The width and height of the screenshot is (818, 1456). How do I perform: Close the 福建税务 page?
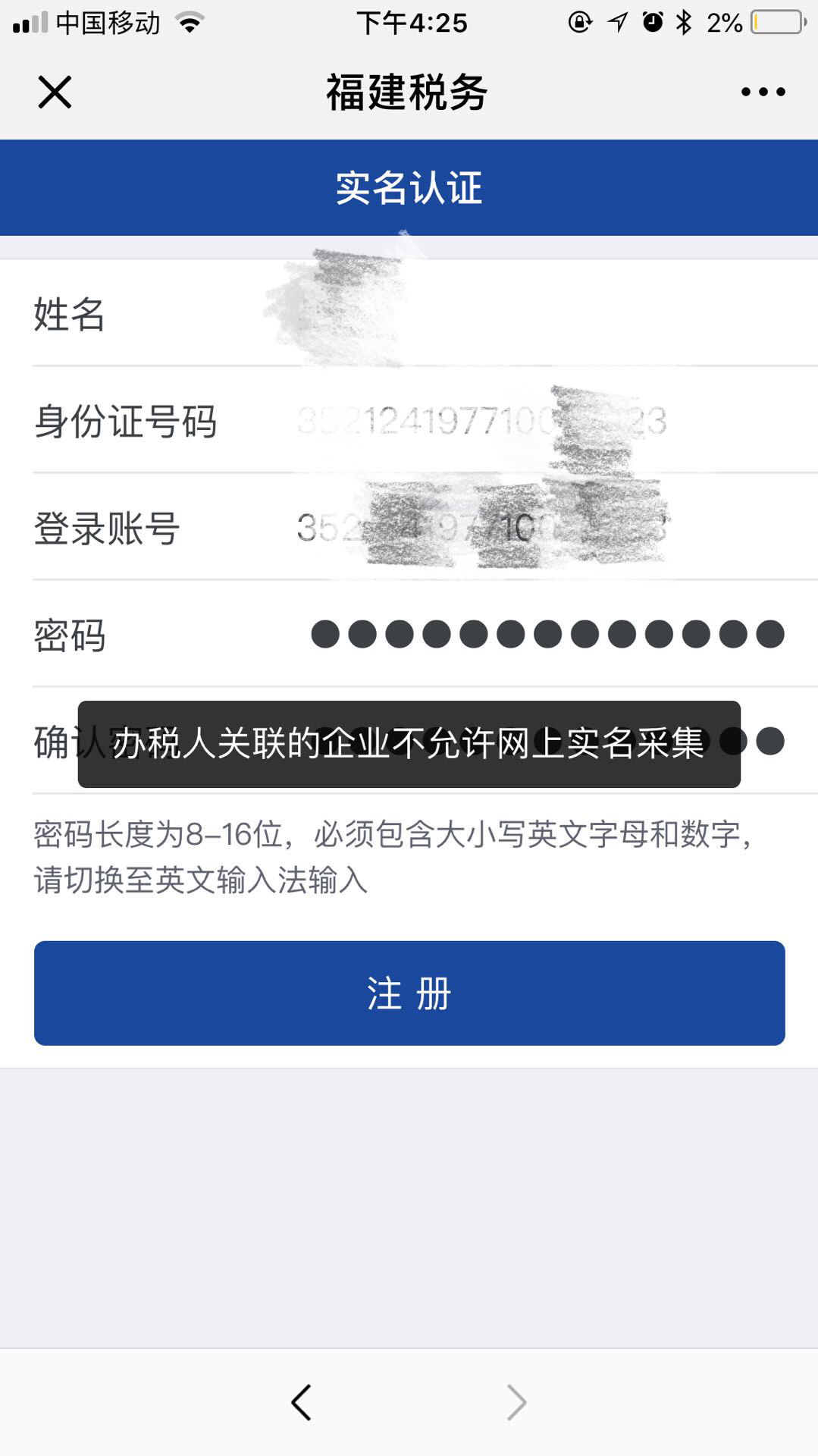pyautogui.click(x=55, y=93)
